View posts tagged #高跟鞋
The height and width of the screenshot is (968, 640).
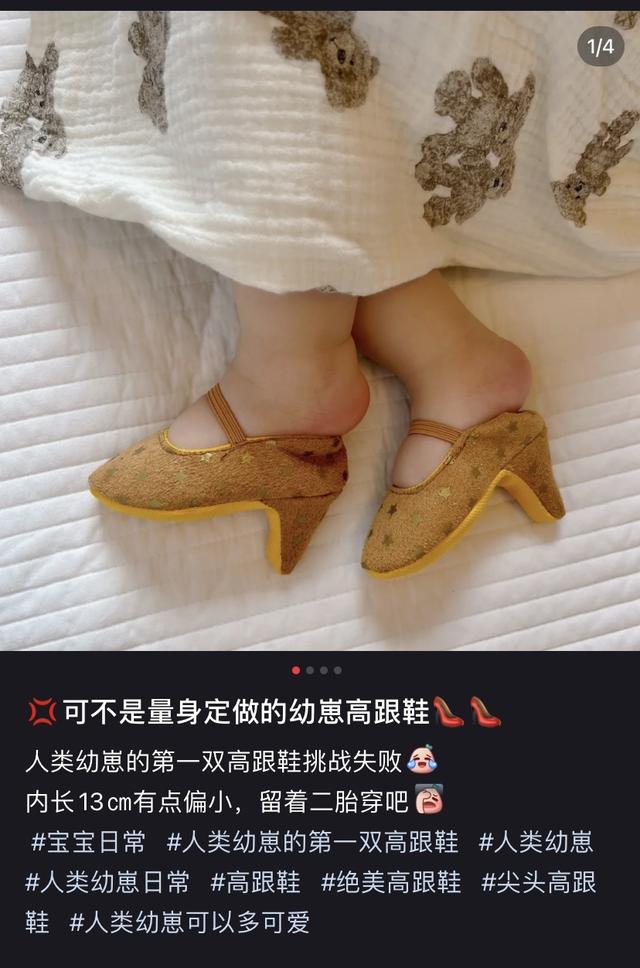tap(255, 882)
